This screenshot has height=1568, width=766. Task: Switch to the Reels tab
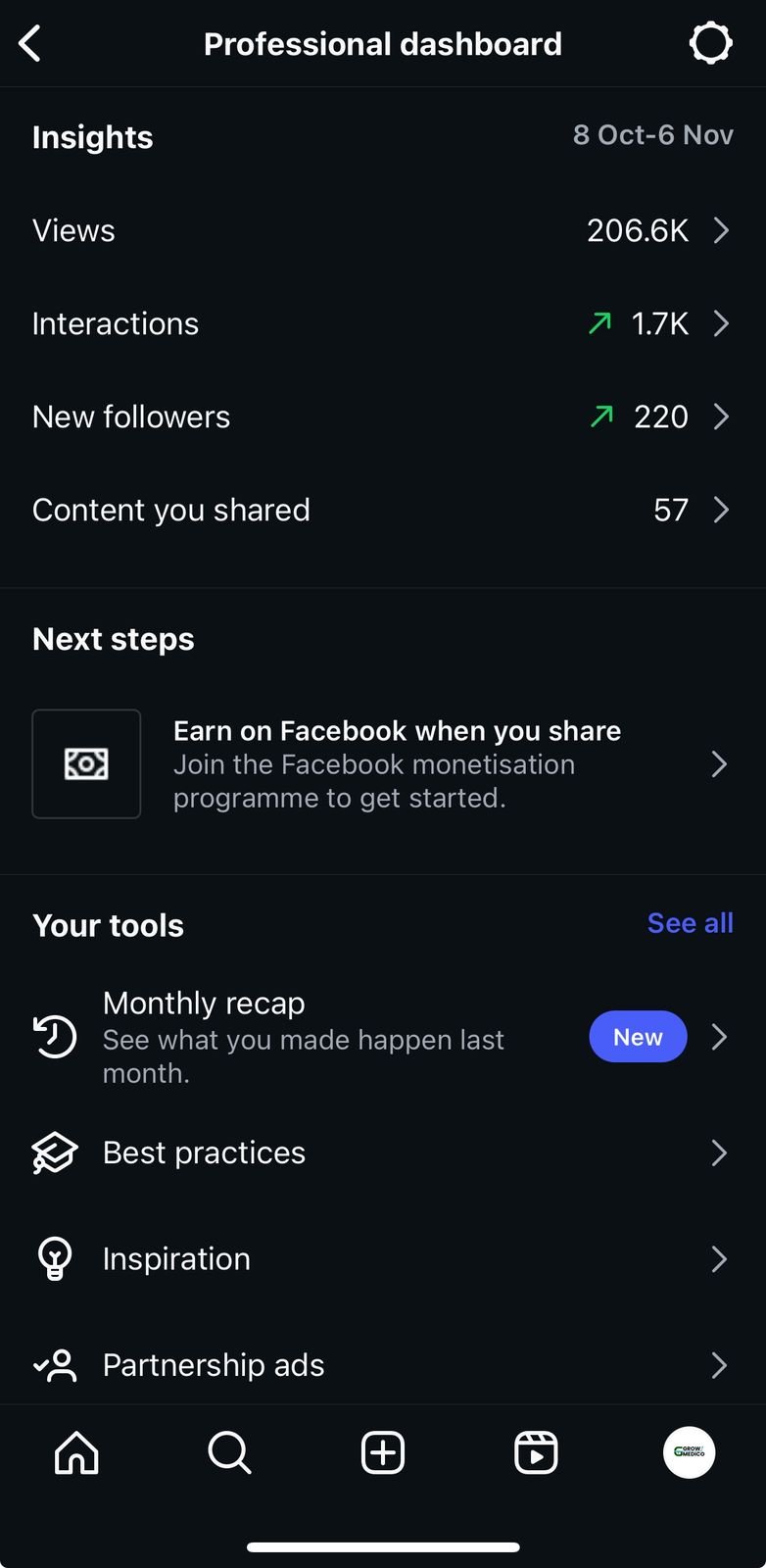(536, 1452)
